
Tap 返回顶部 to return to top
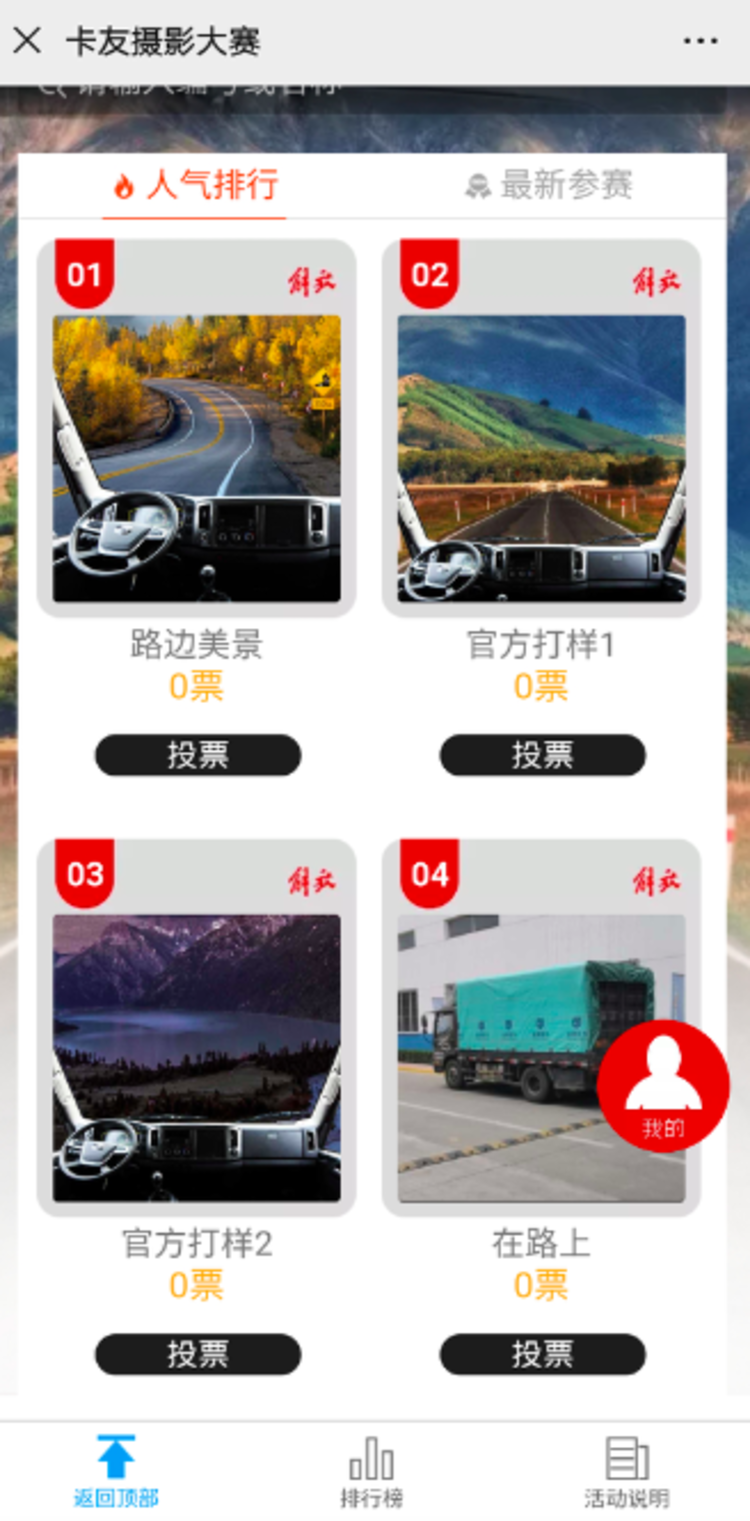click(116, 1470)
